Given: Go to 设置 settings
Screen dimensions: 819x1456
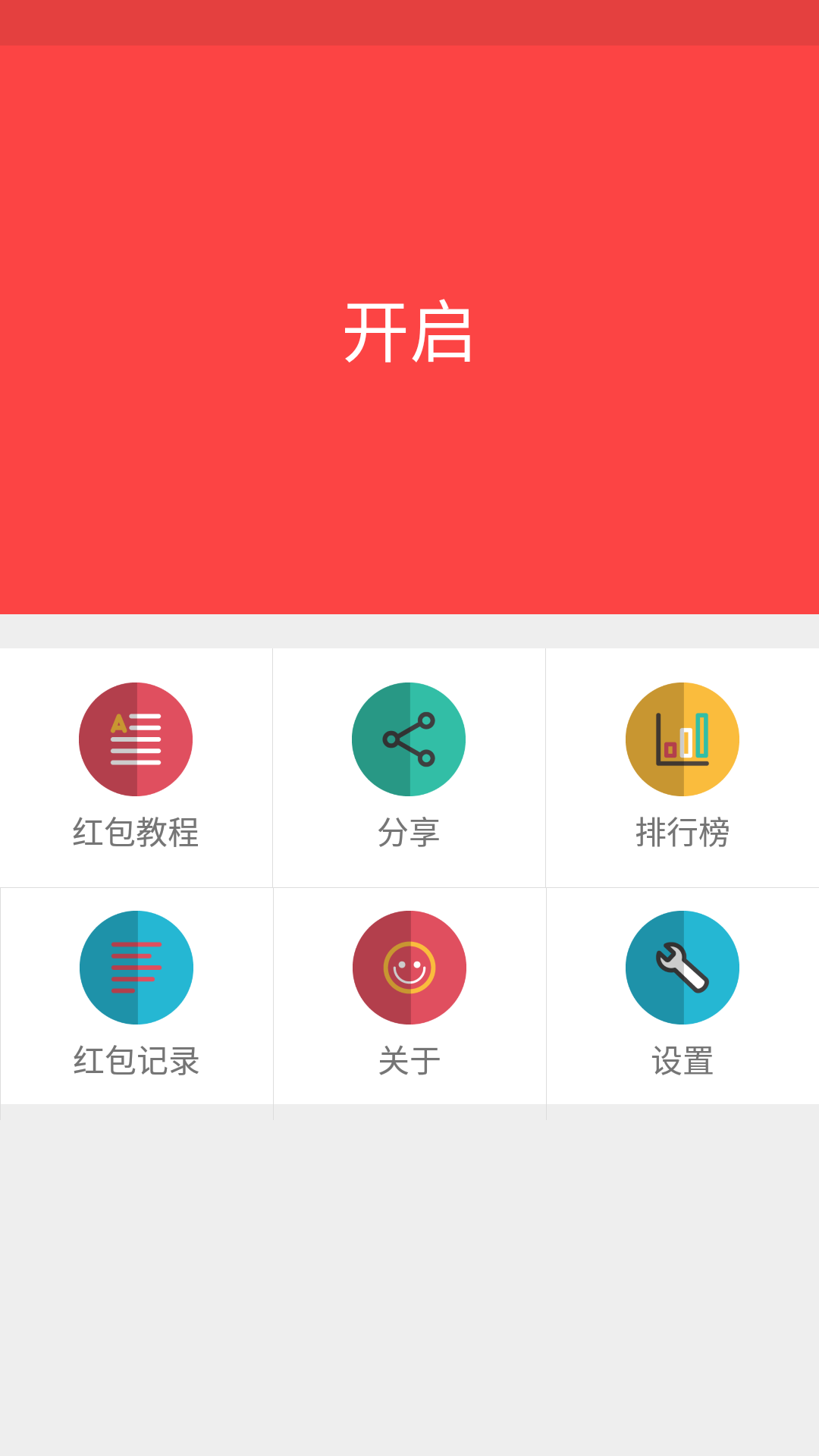Looking at the screenshot, I should click(682, 994).
